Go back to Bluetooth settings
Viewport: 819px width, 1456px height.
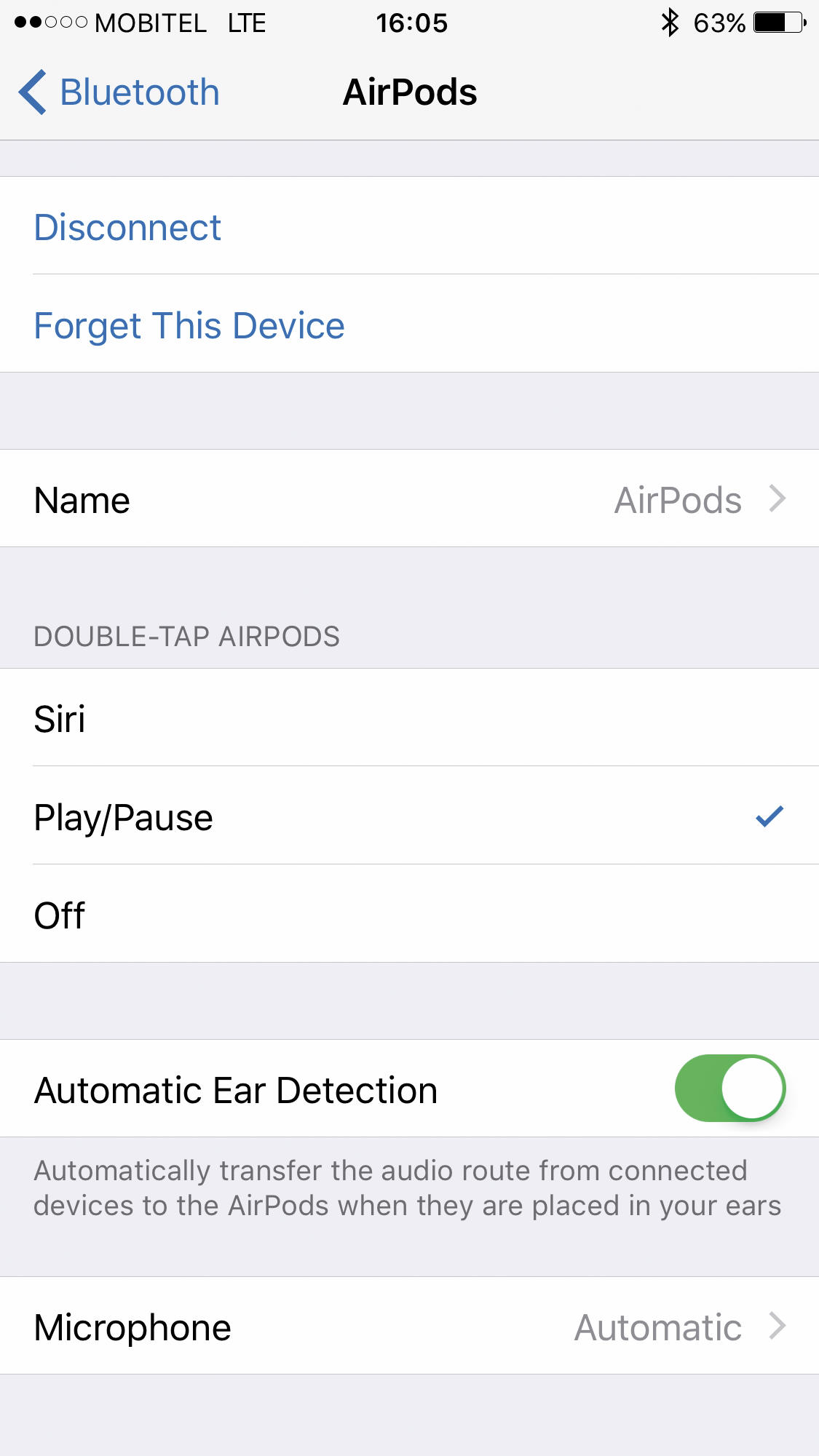click(x=120, y=92)
